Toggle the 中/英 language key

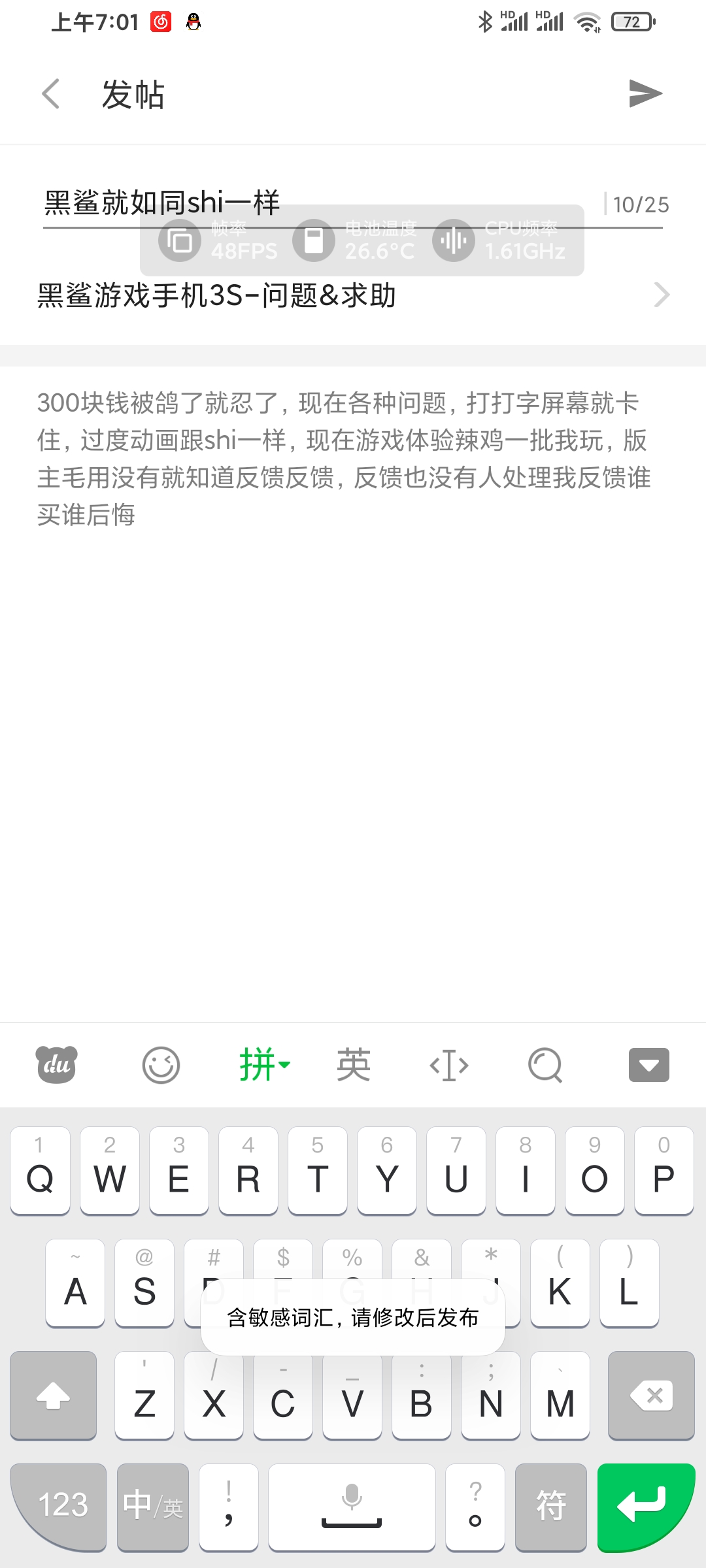(x=153, y=1507)
